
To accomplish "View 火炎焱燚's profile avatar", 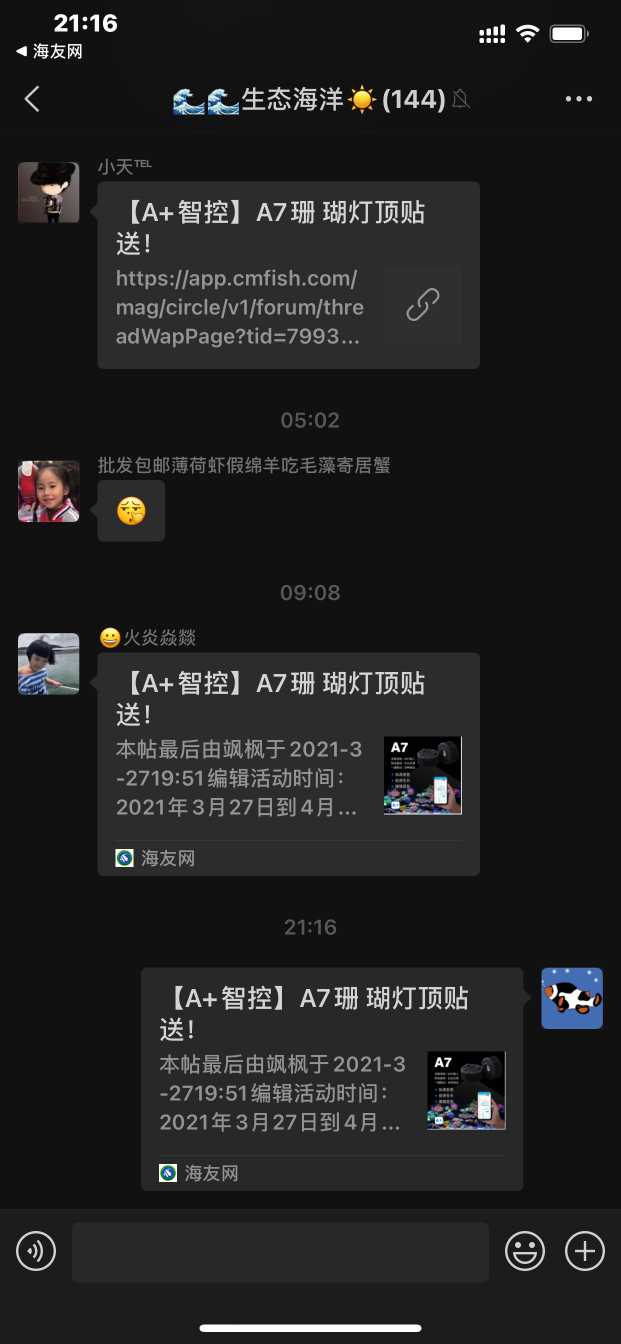I will pos(49,664).
